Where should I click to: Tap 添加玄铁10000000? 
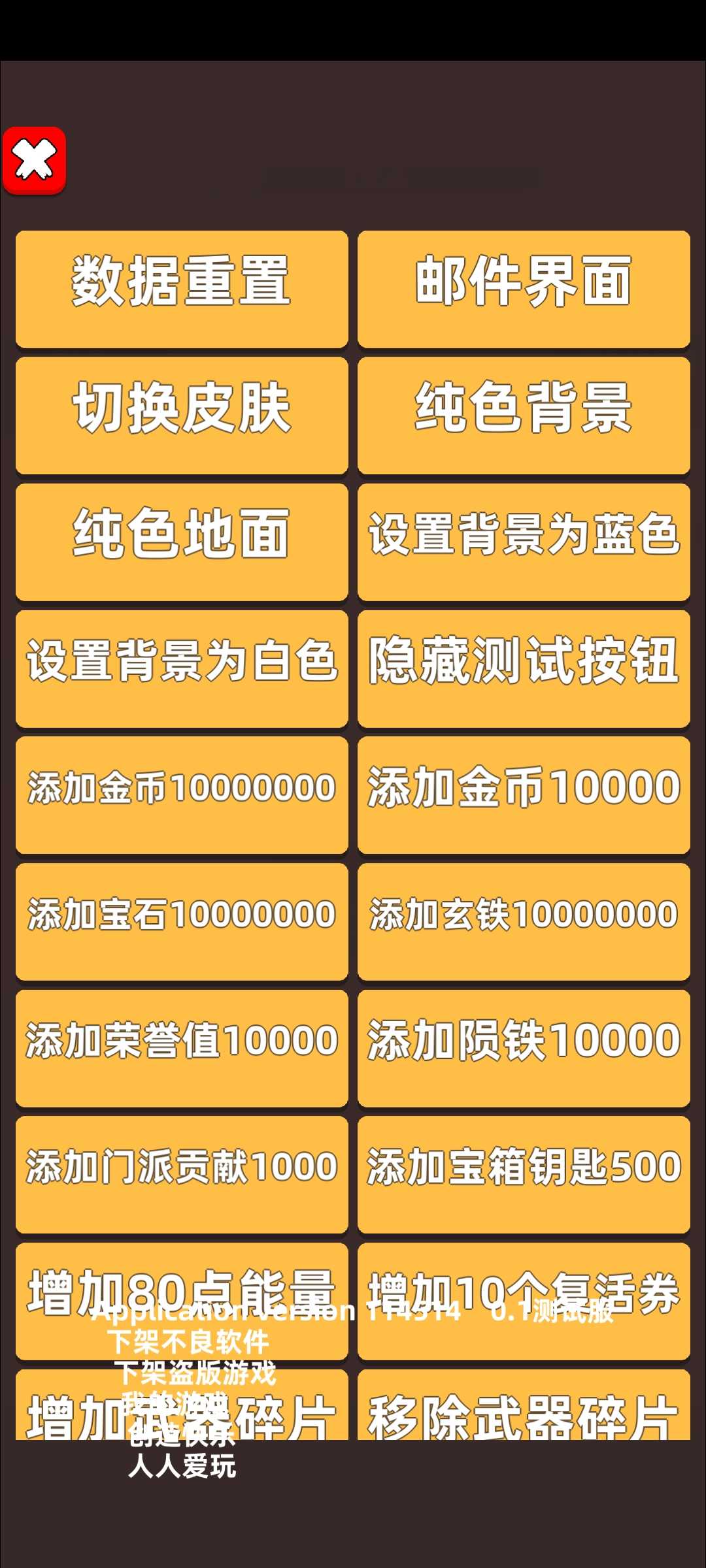point(524,922)
